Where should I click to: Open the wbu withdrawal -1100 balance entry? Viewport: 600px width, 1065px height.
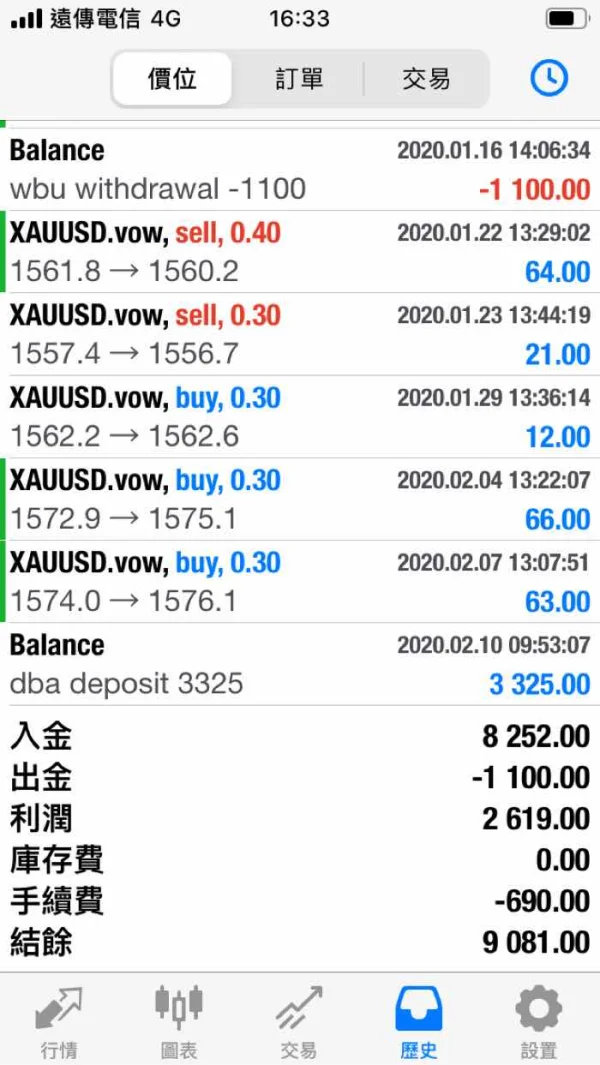pyautogui.click(x=300, y=169)
